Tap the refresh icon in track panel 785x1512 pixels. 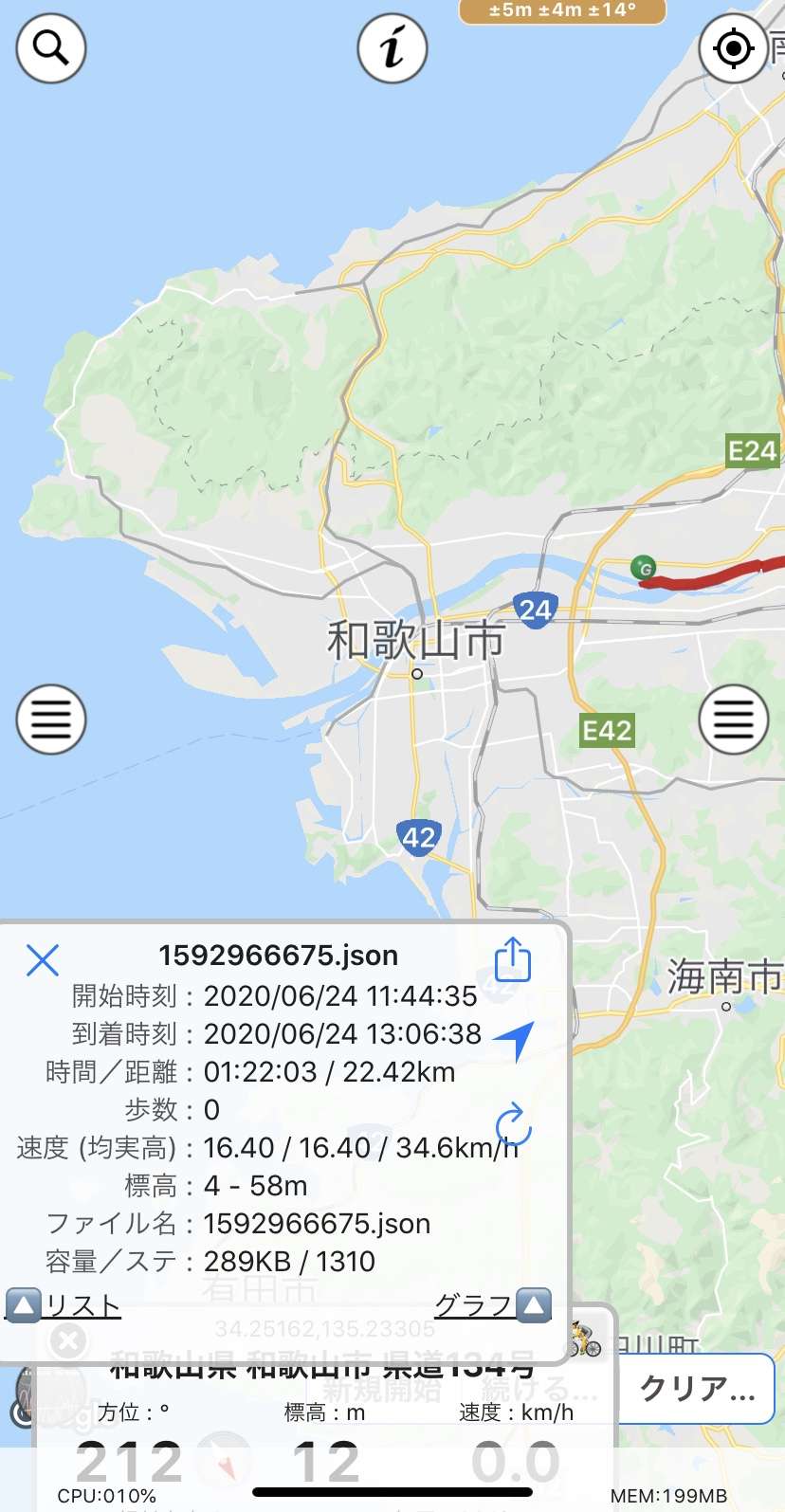point(513,1124)
